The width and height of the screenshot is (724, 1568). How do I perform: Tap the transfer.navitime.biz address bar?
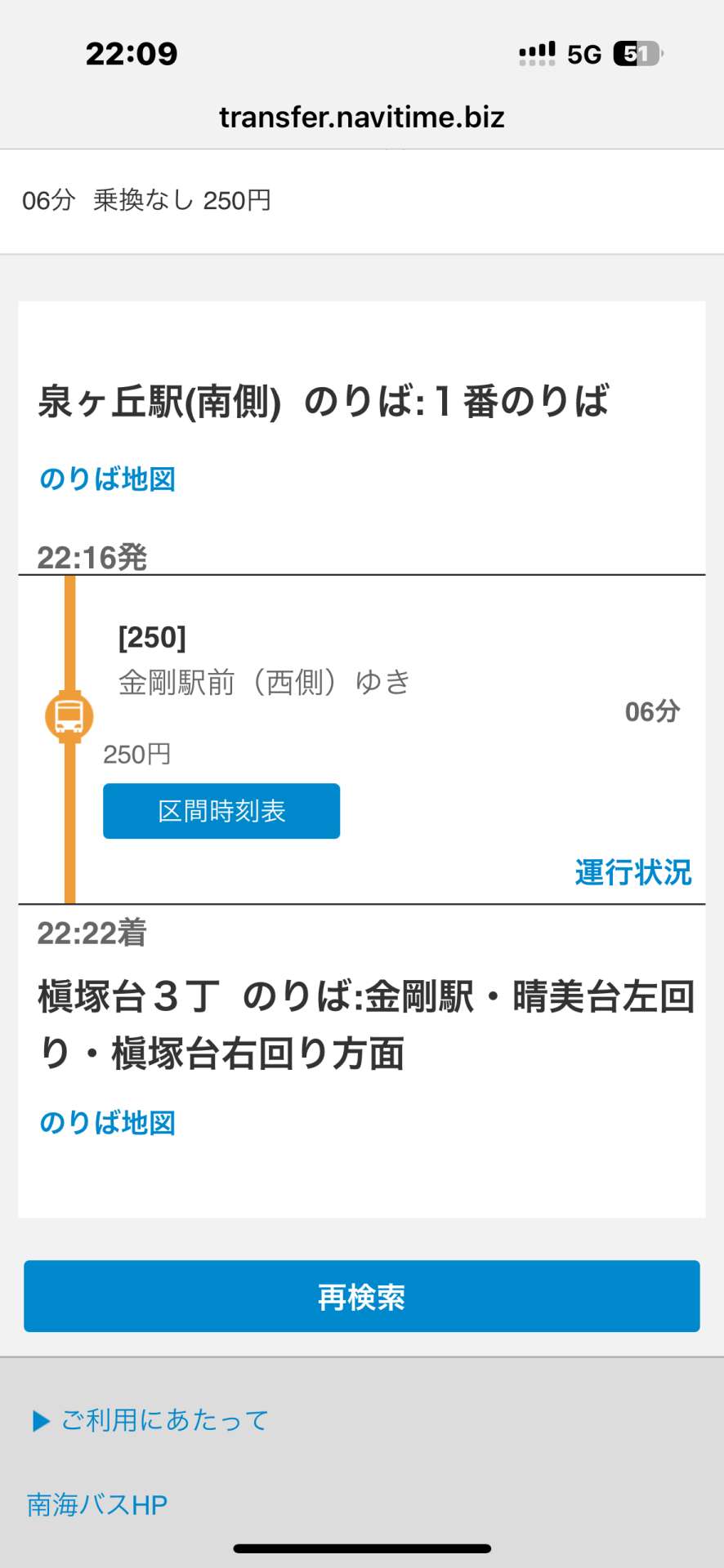[x=361, y=118]
